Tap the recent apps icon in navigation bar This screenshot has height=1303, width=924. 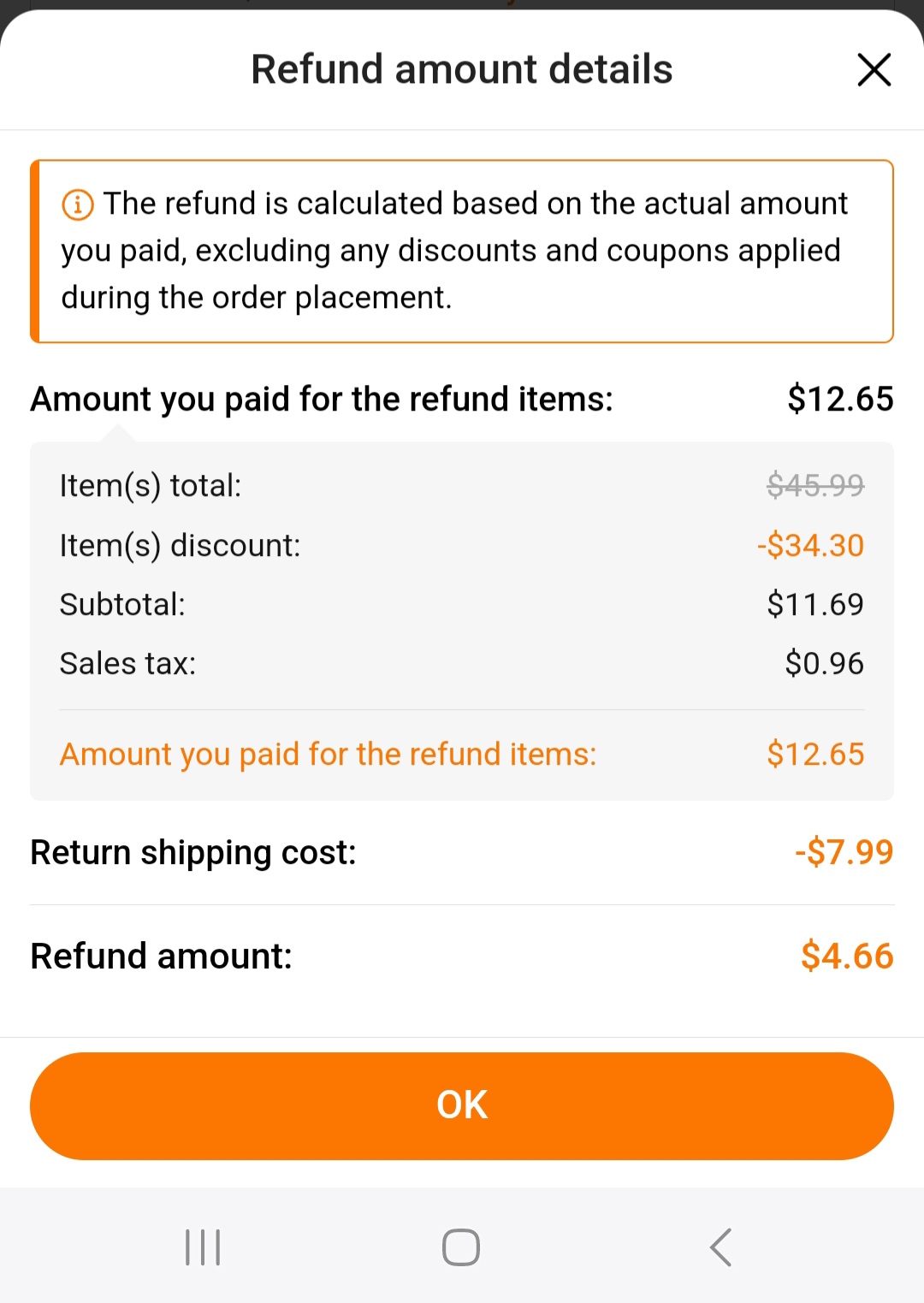pos(202,1247)
